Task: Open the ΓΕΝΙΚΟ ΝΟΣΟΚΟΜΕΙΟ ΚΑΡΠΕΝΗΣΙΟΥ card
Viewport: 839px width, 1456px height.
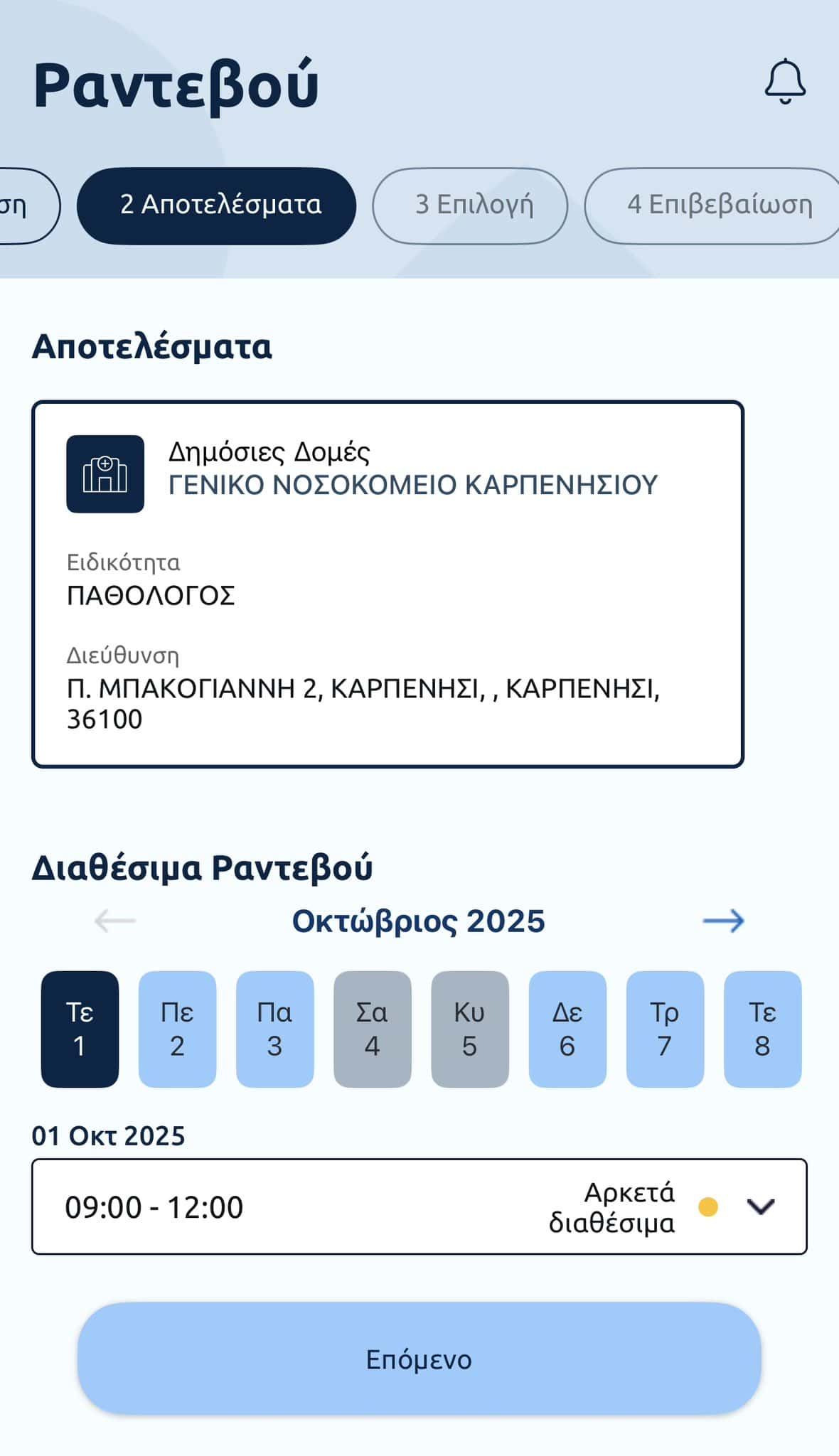Action: pyautogui.click(x=388, y=584)
